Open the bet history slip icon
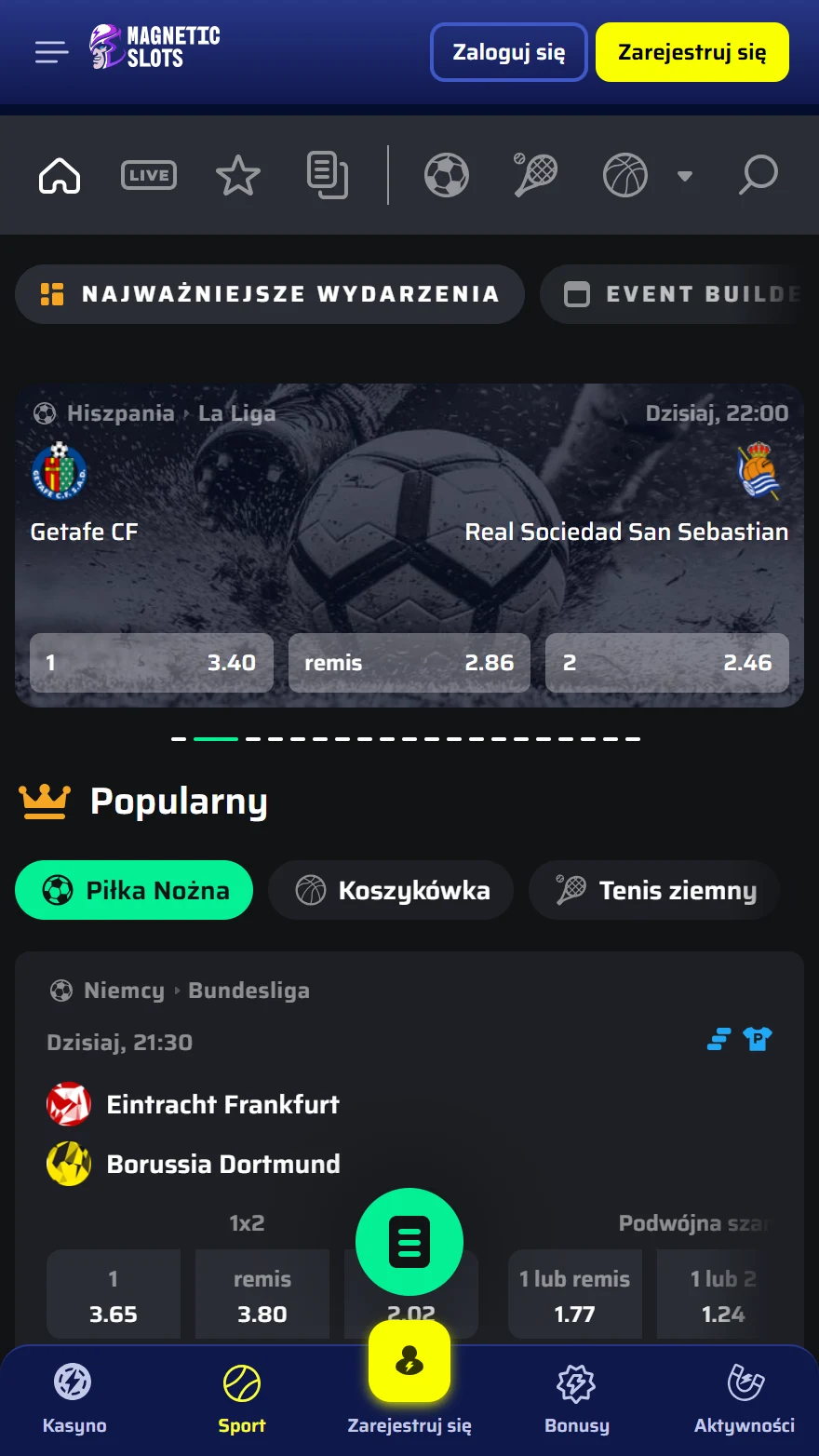The height and width of the screenshot is (1456, 819). click(328, 175)
